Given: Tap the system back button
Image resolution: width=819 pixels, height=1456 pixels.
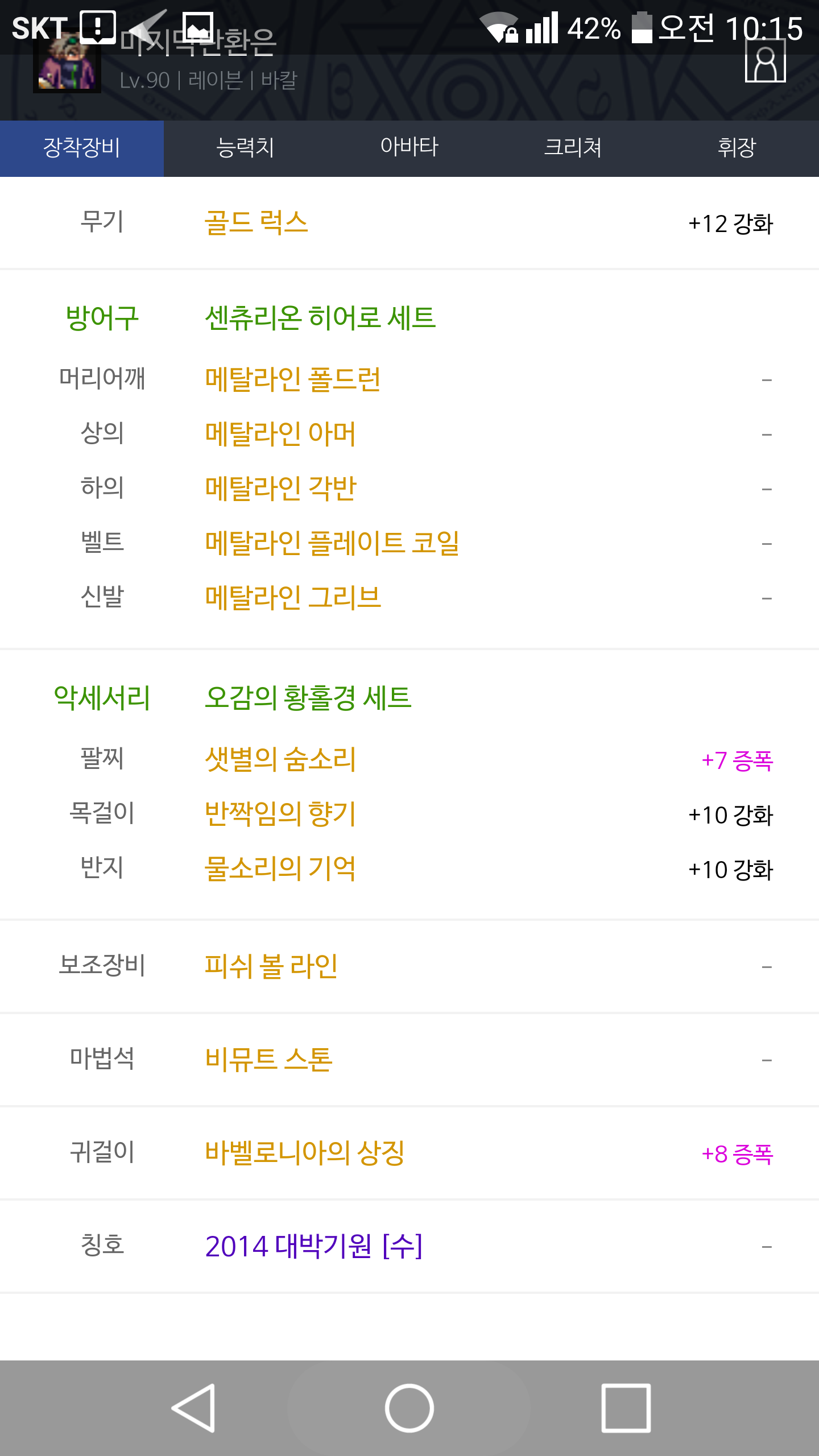Looking at the screenshot, I should tap(193, 1408).
